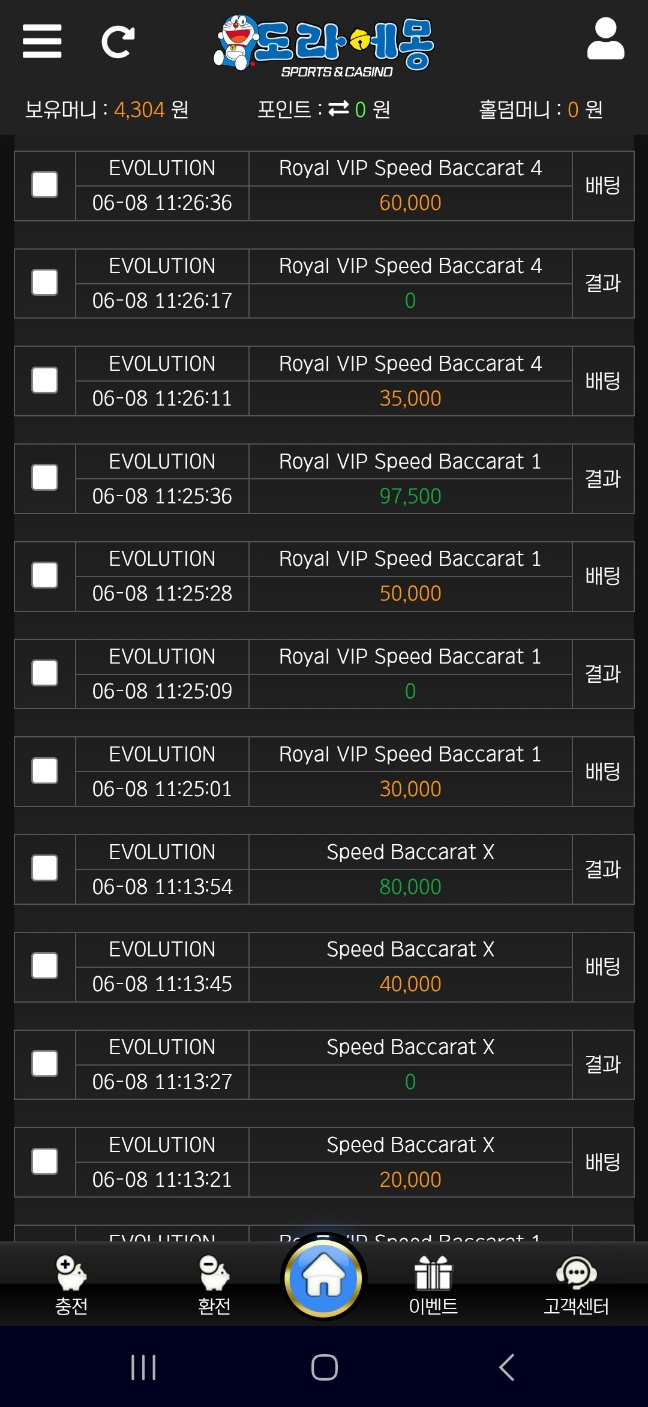Open 환전 withdrawal tab

pos(214,1285)
